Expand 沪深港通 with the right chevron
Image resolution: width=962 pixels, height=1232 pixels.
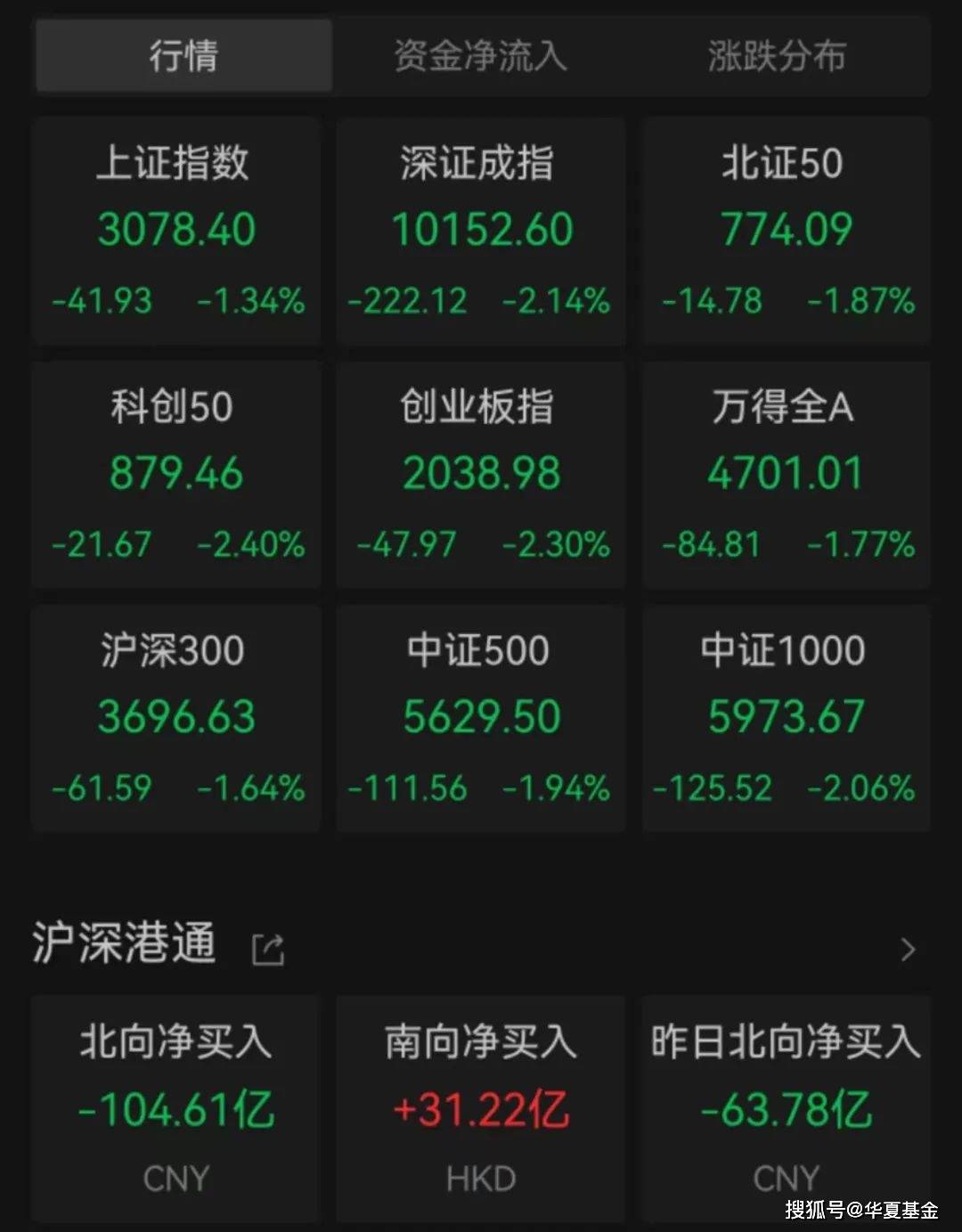point(908,950)
